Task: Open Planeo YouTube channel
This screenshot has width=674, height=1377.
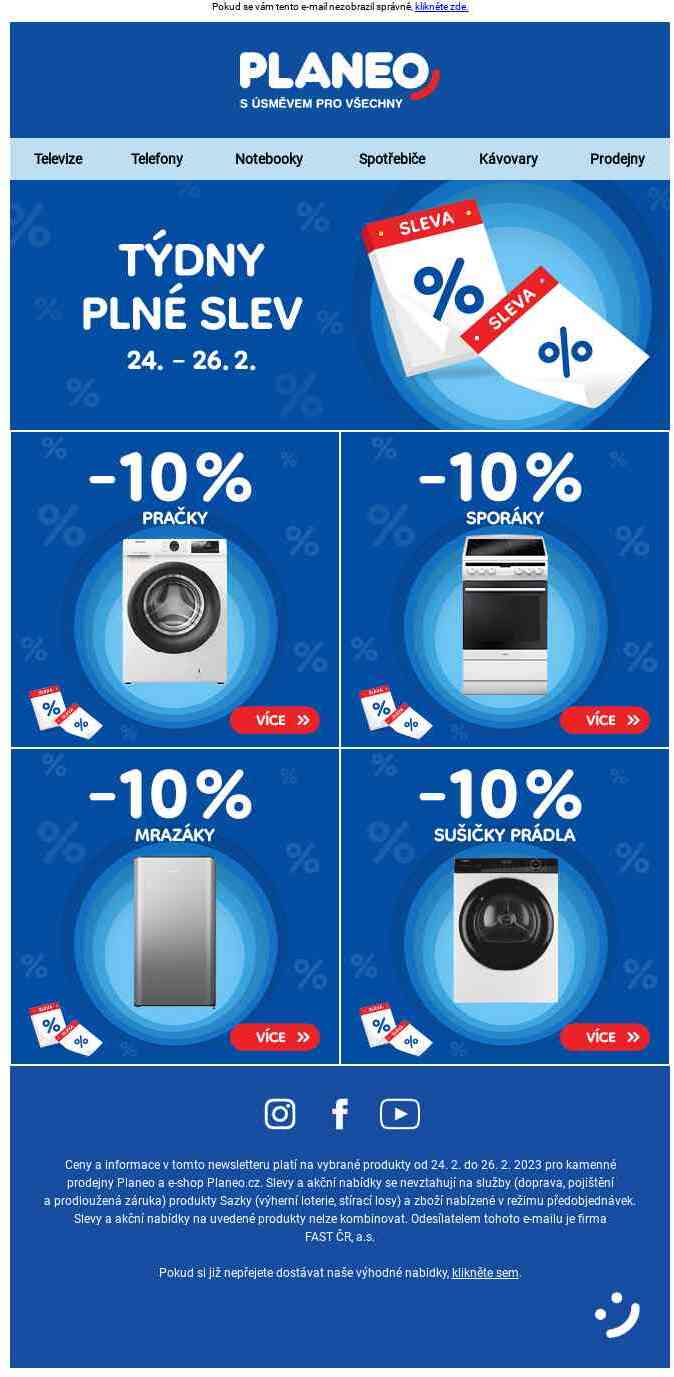Action: click(x=399, y=1114)
